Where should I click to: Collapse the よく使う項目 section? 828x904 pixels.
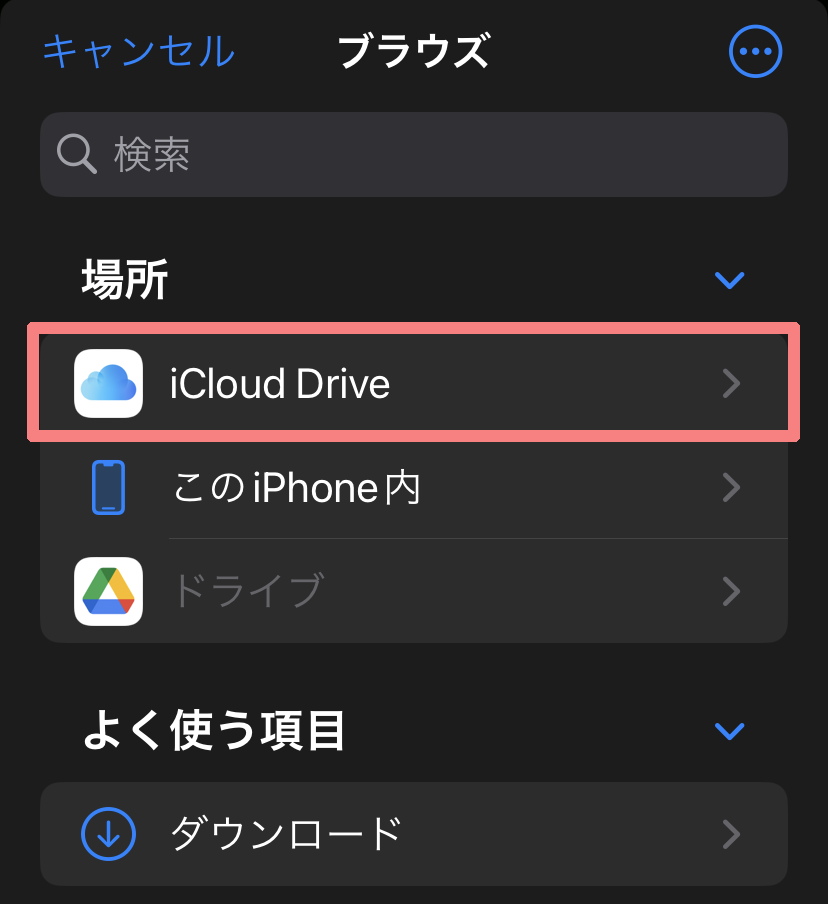coord(730,731)
